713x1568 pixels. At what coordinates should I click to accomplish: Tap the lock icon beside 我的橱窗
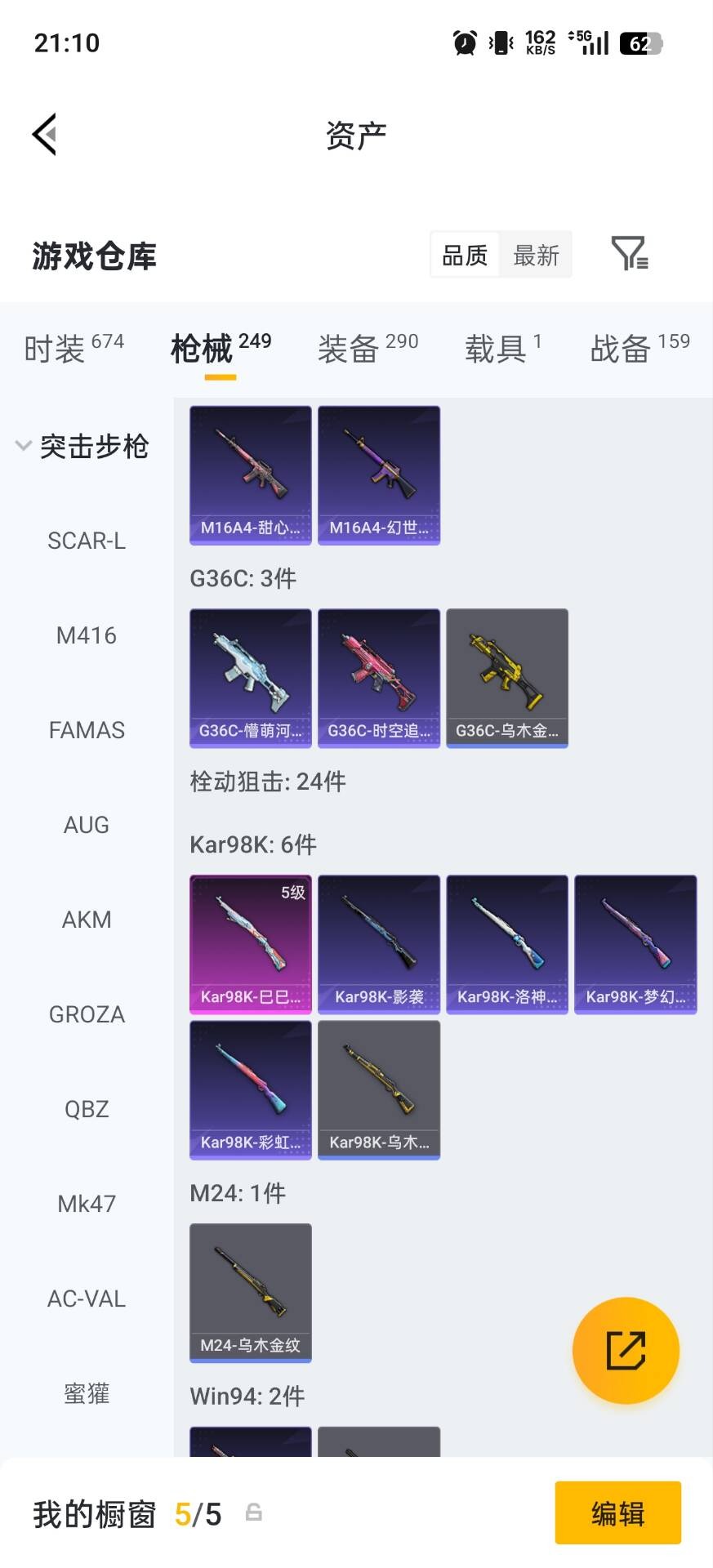click(x=253, y=1513)
